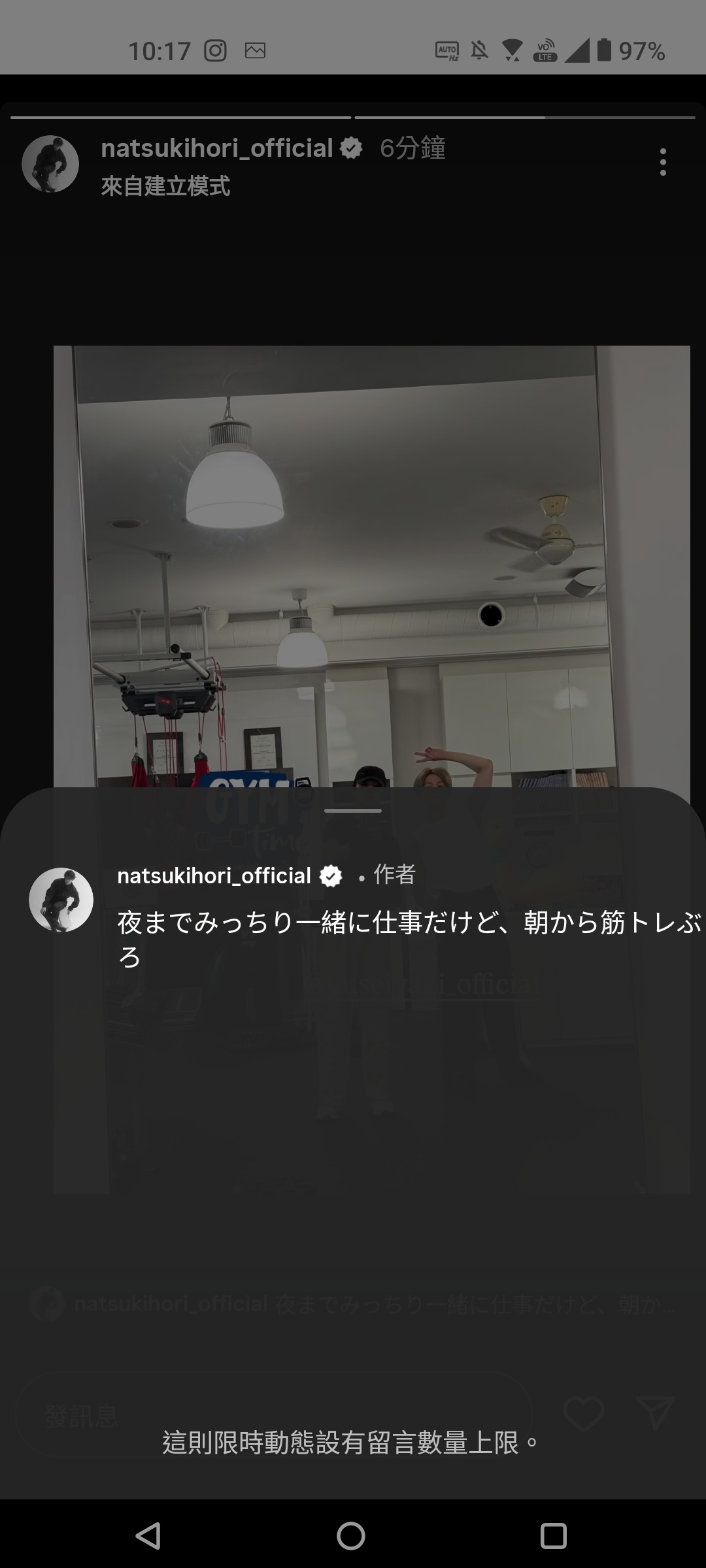Open the commenter avatar in the comments sheet
Image resolution: width=706 pixels, height=1568 pixels.
(x=61, y=900)
